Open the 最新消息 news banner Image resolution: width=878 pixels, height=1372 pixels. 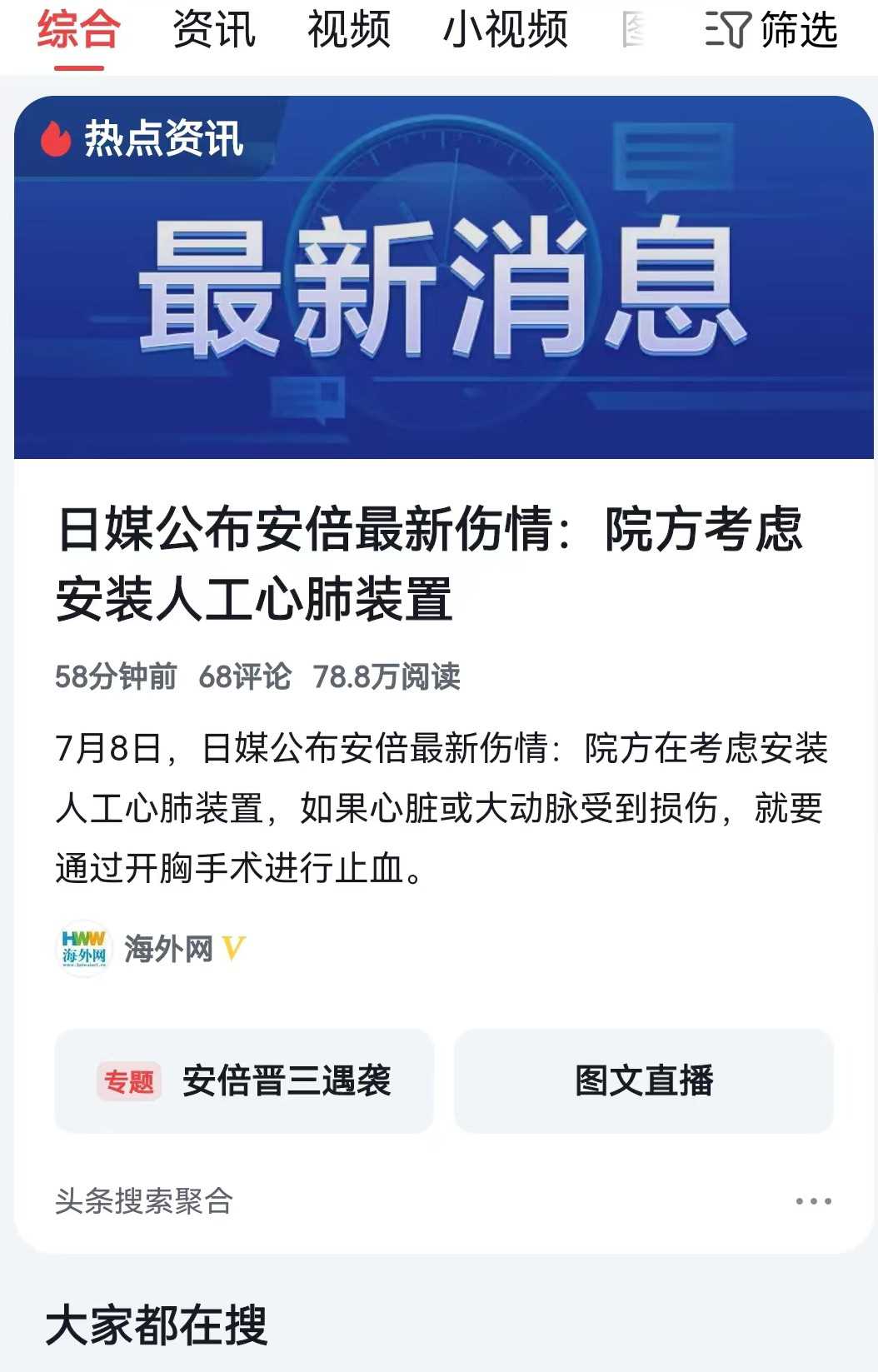point(443,277)
